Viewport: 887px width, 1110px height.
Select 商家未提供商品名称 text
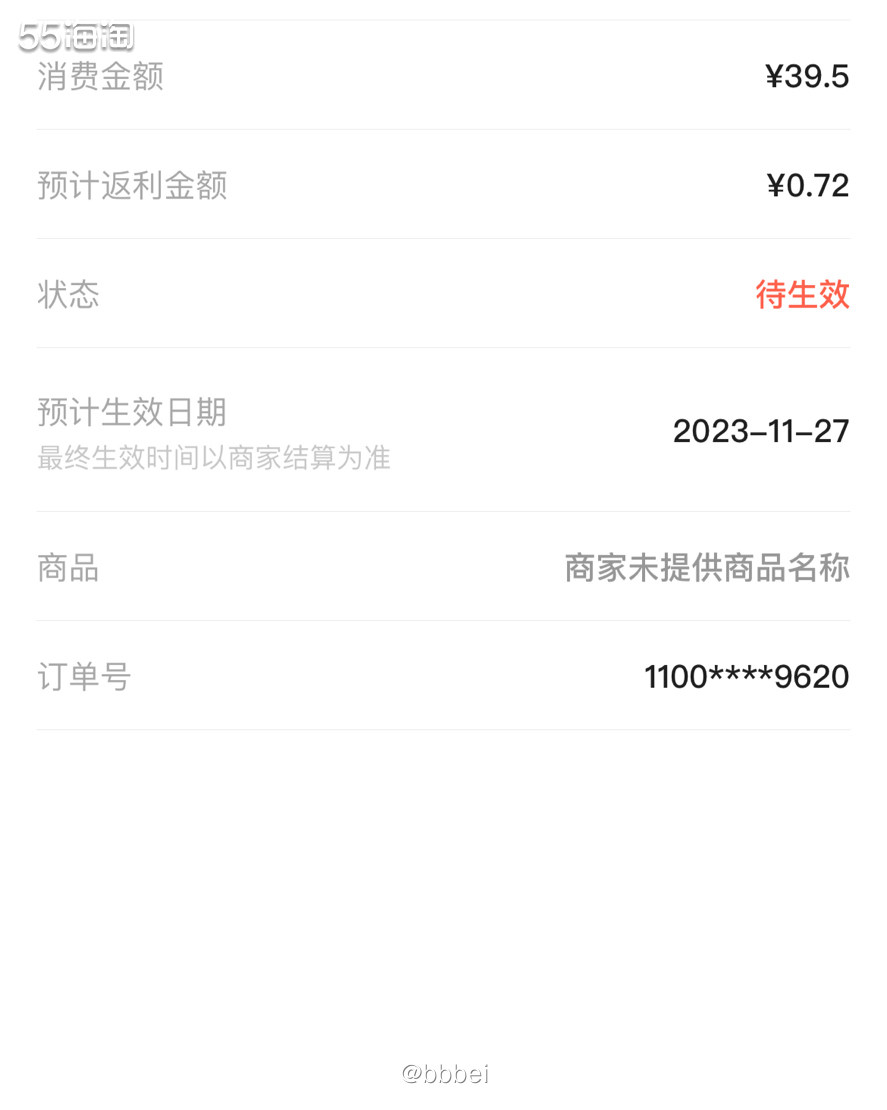pyautogui.click(x=708, y=568)
